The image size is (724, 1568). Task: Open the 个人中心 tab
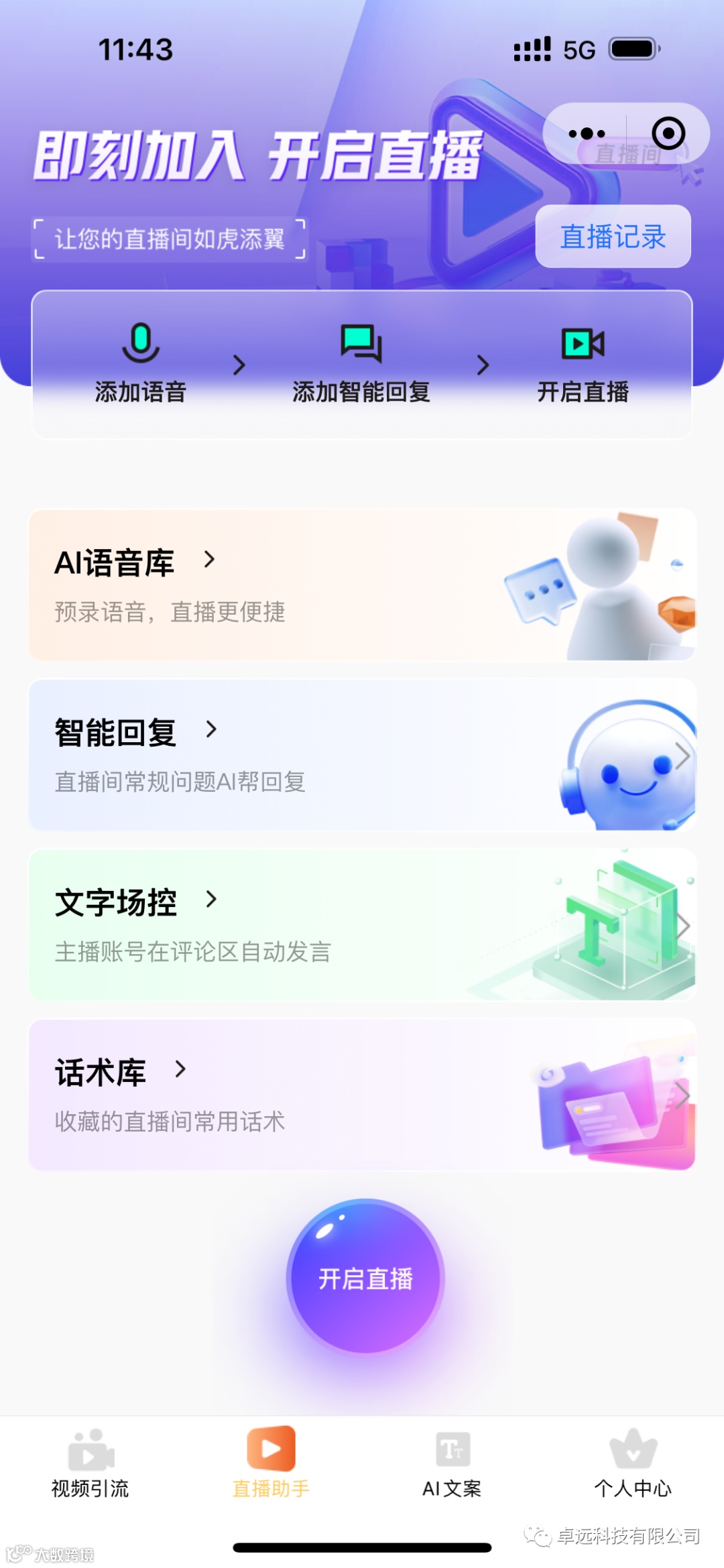tap(633, 1463)
